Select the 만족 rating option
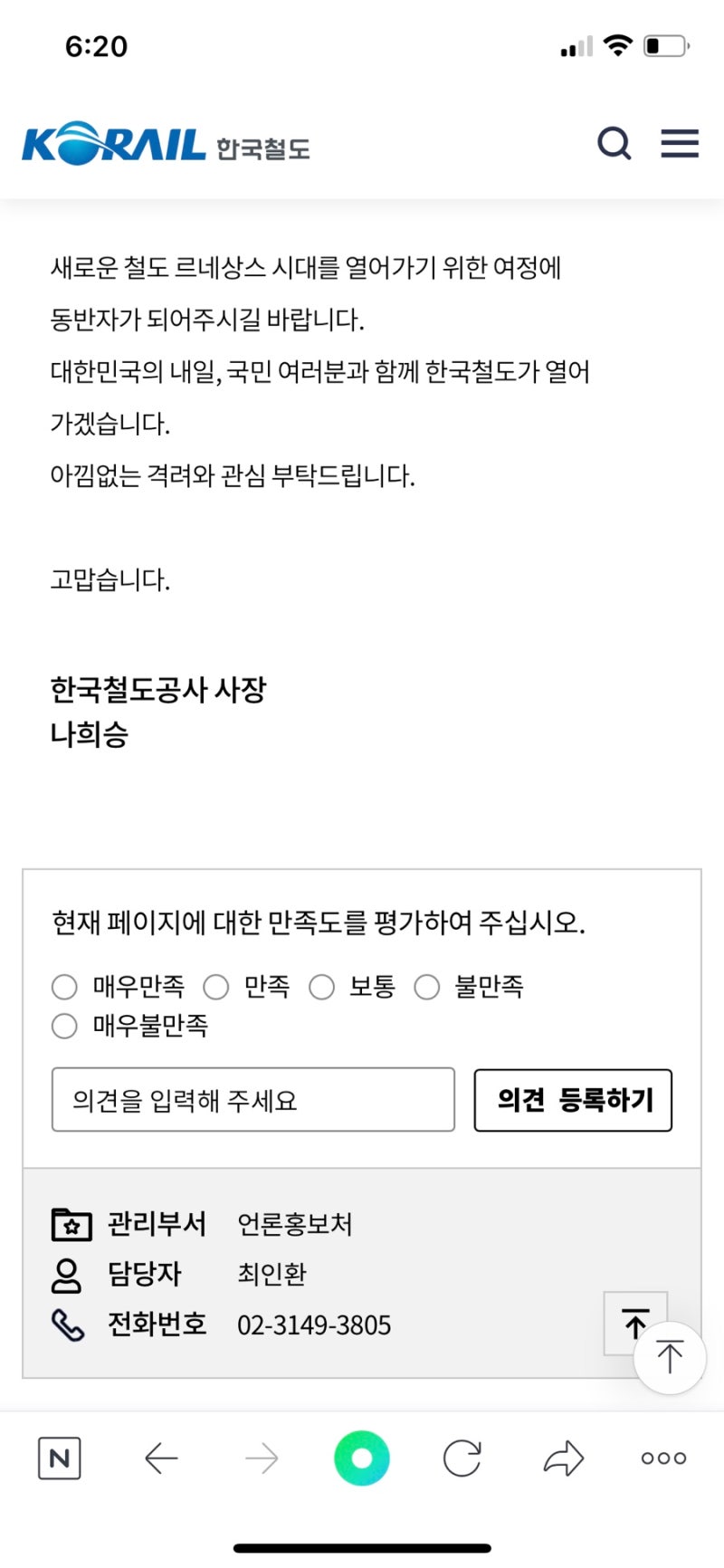 215,987
